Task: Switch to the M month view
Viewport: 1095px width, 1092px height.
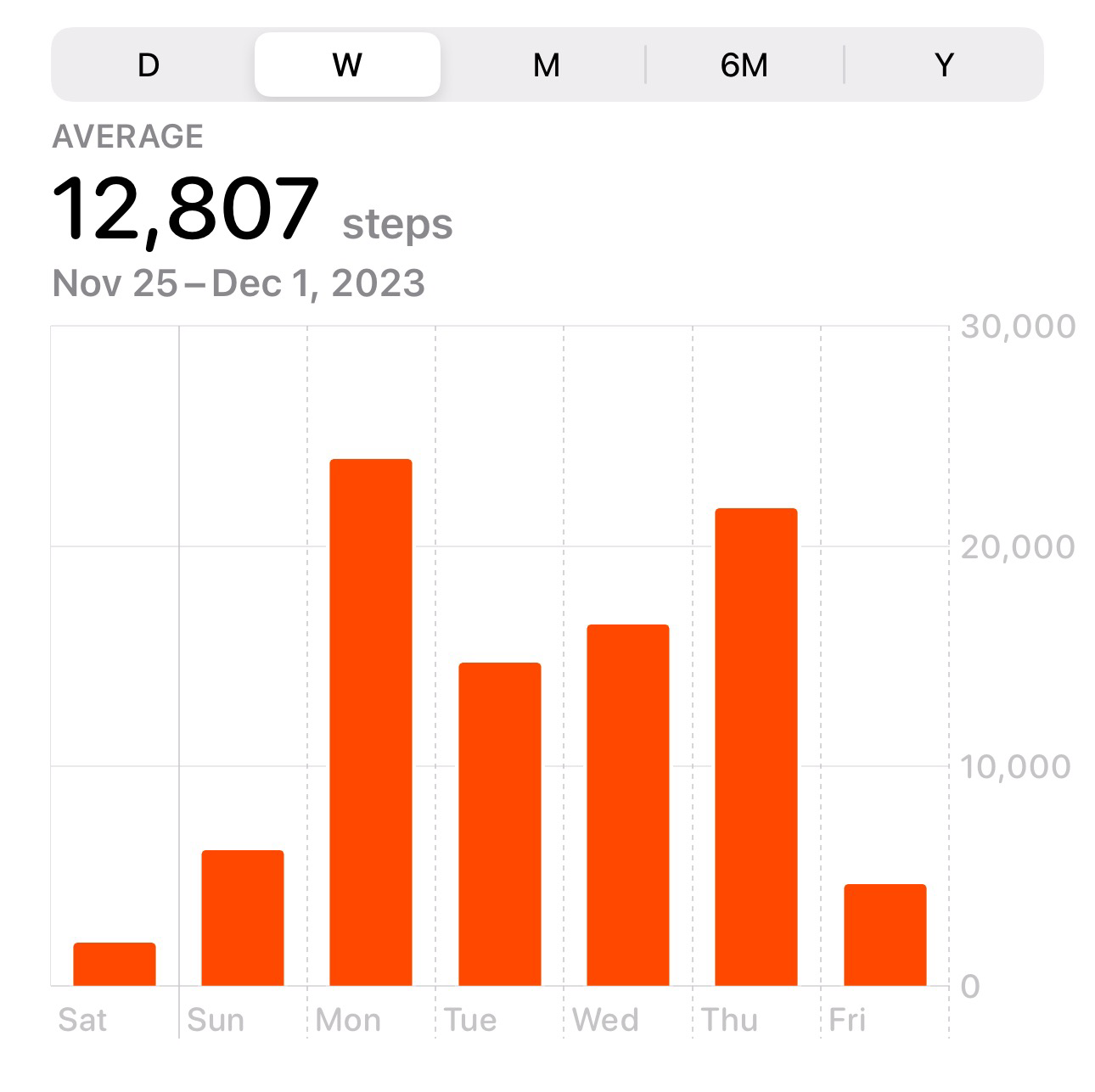Action: tap(546, 65)
